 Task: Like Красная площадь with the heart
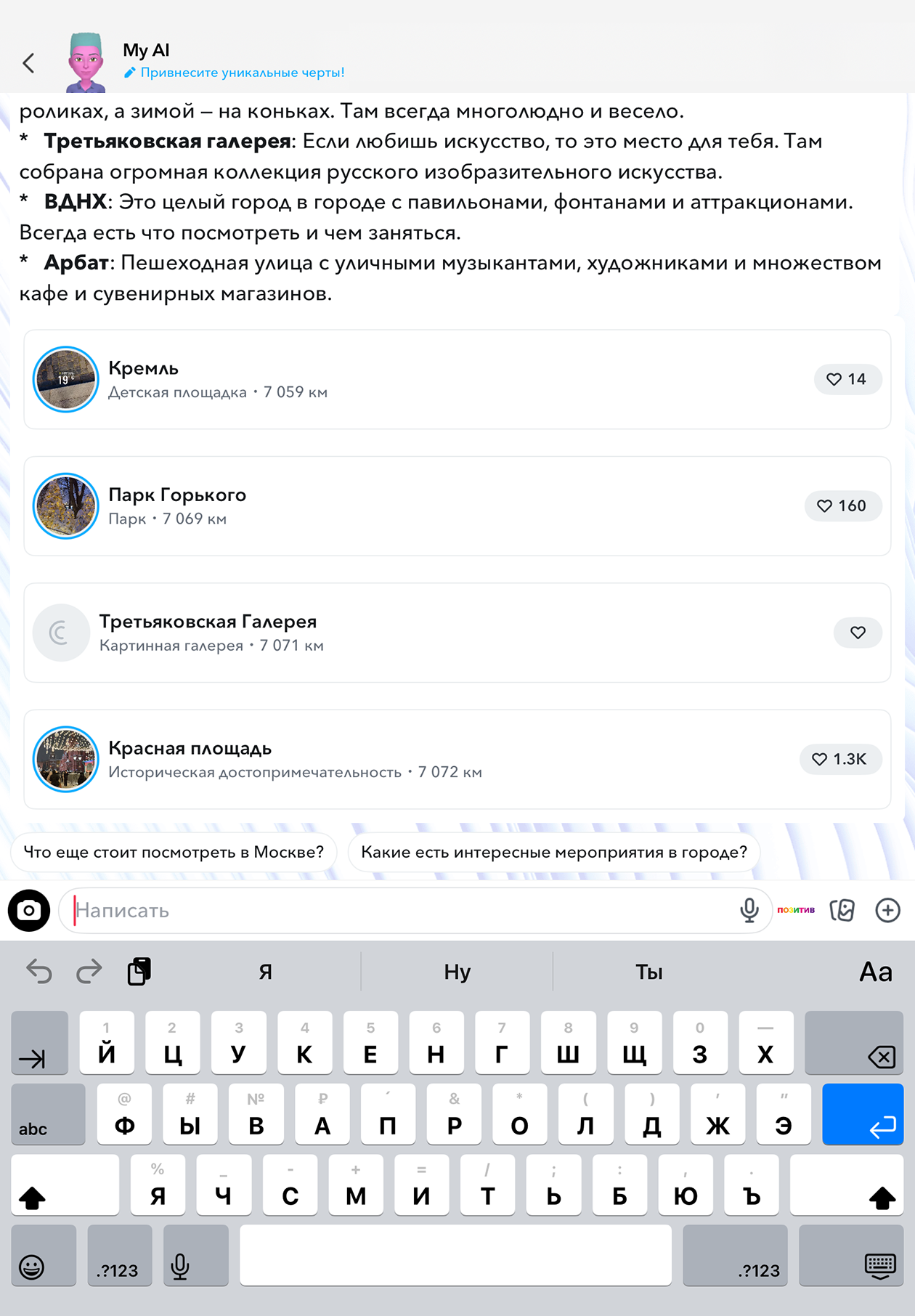coord(840,759)
